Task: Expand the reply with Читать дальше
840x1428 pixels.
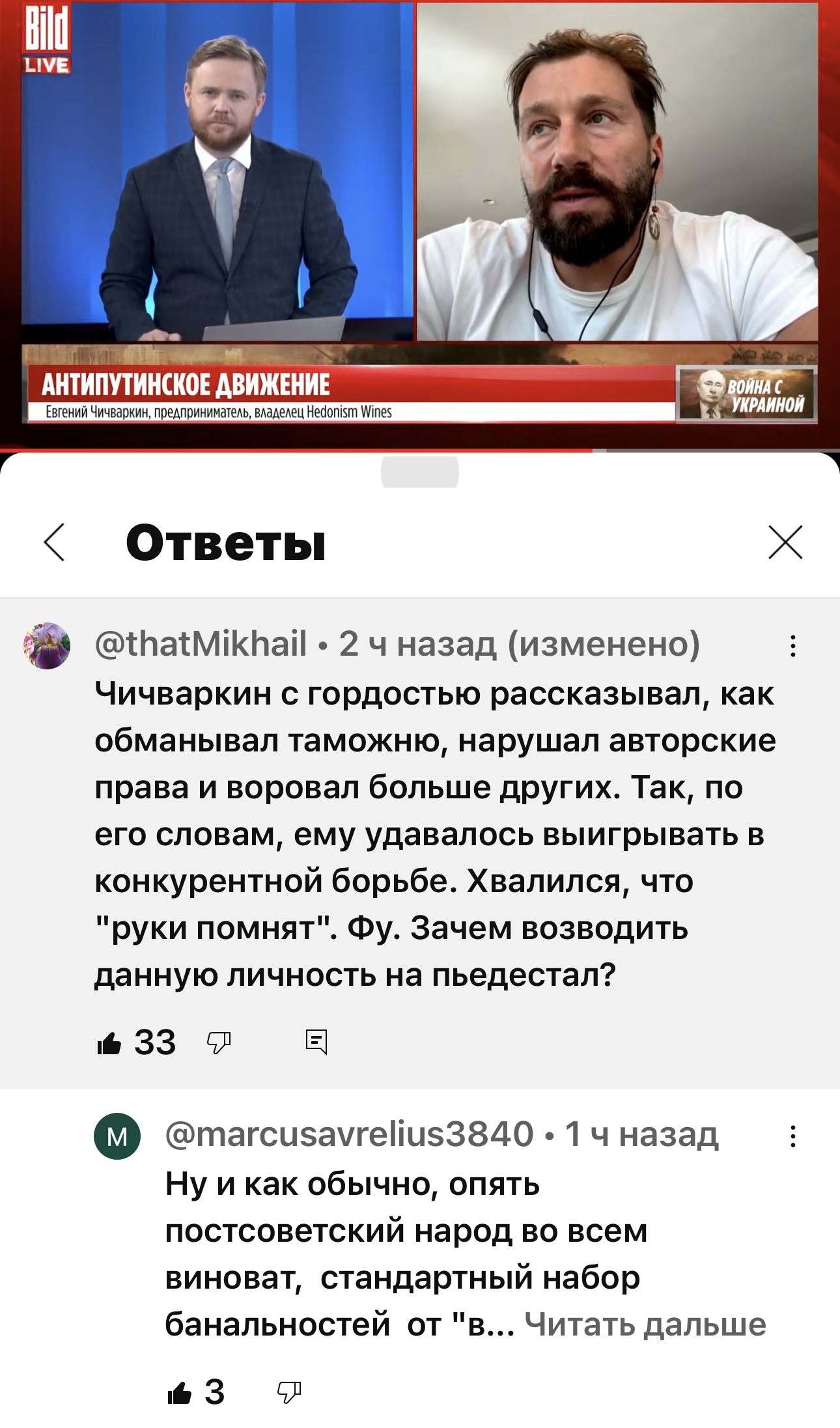Action: 645,1324
